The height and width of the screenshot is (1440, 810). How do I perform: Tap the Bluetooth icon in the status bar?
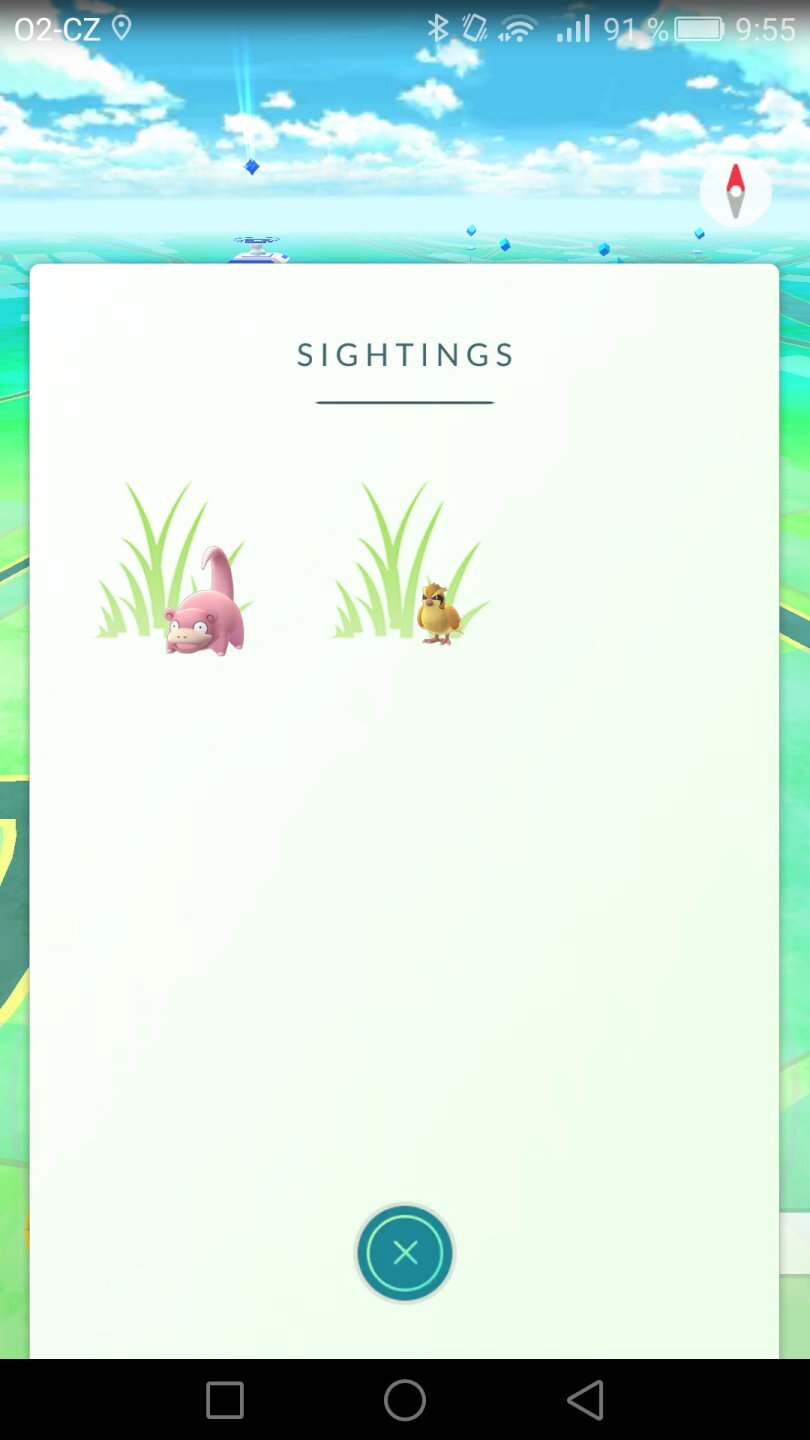[438, 29]
